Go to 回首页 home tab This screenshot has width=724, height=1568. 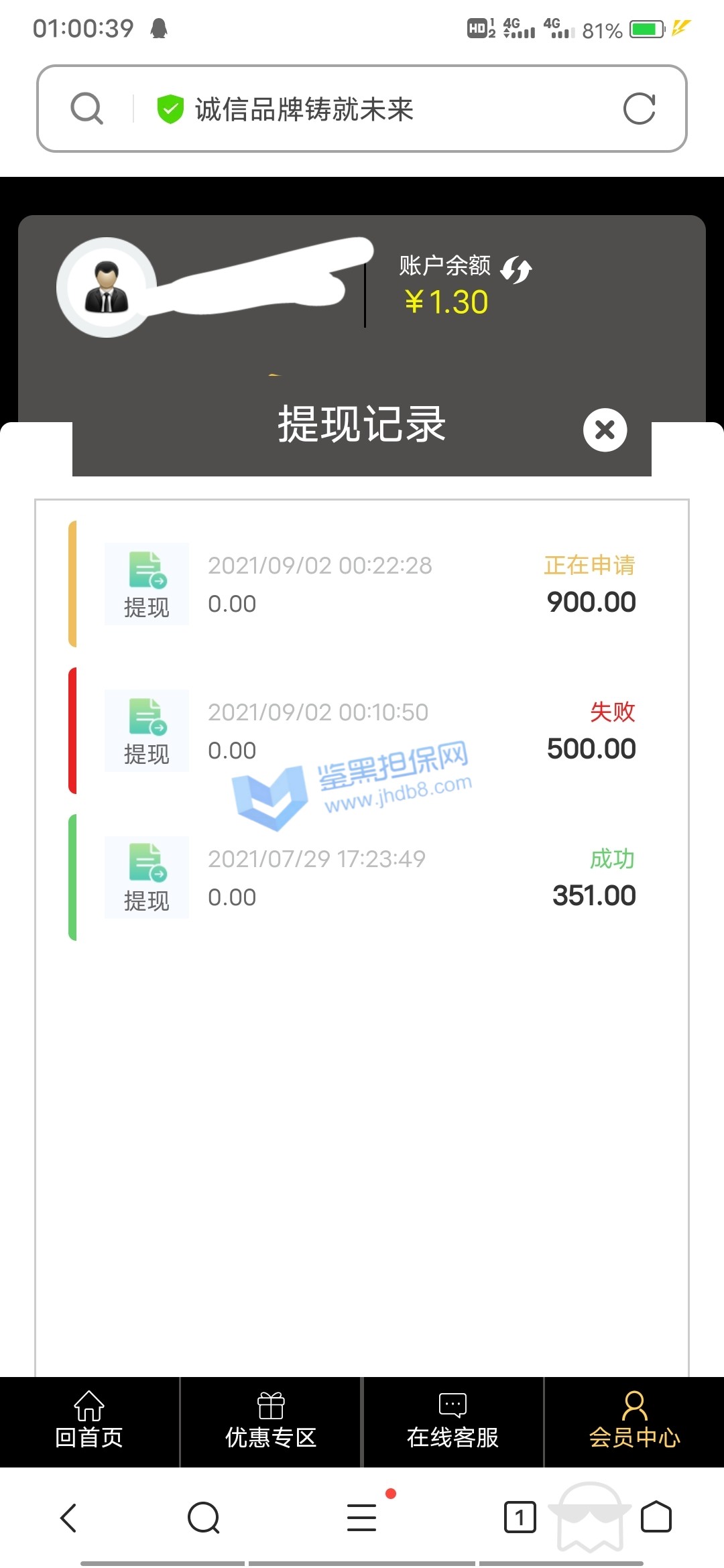[x=89, y=1422]
